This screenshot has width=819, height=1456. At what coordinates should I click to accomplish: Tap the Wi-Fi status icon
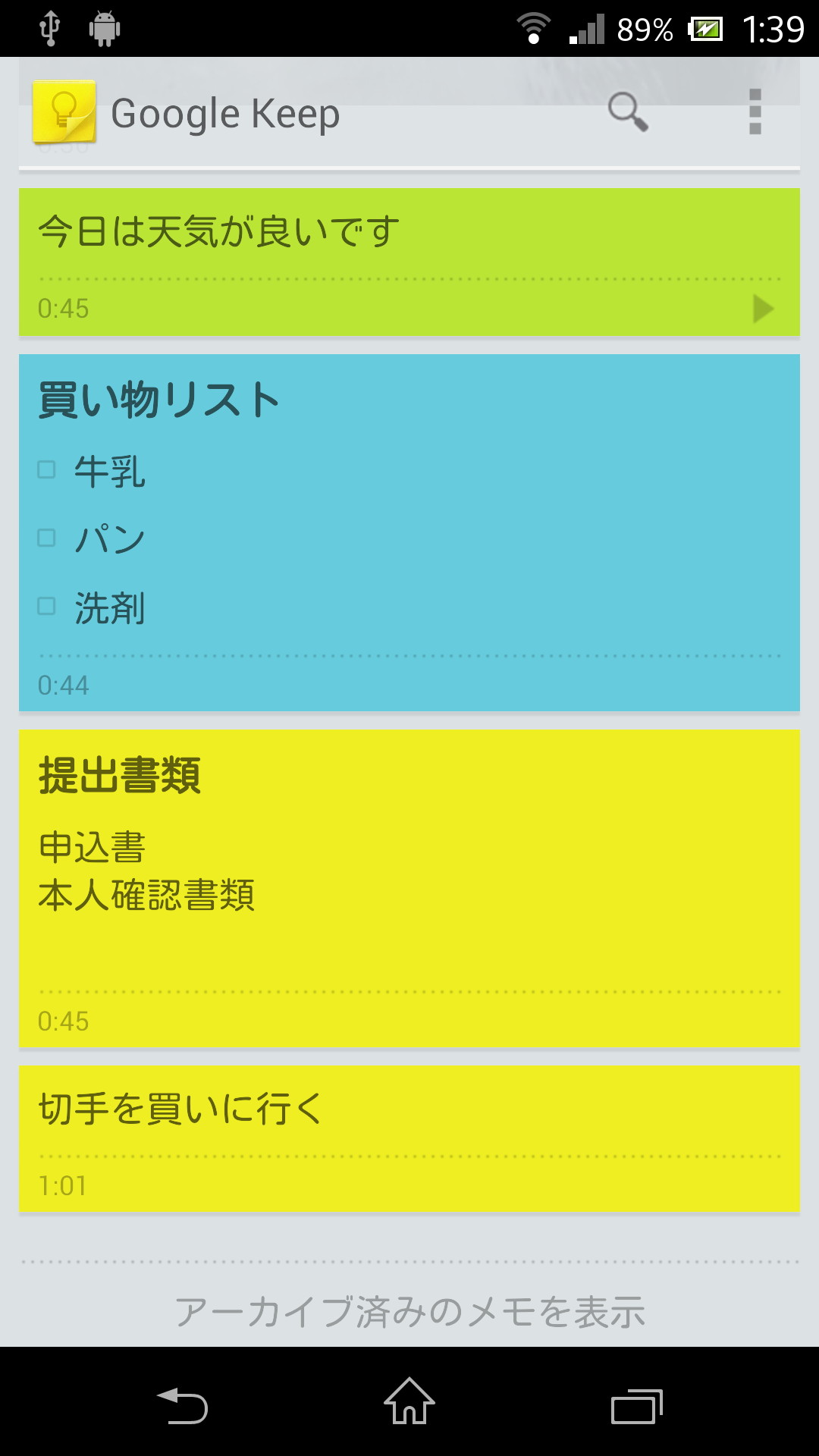[x=532, y=25]
